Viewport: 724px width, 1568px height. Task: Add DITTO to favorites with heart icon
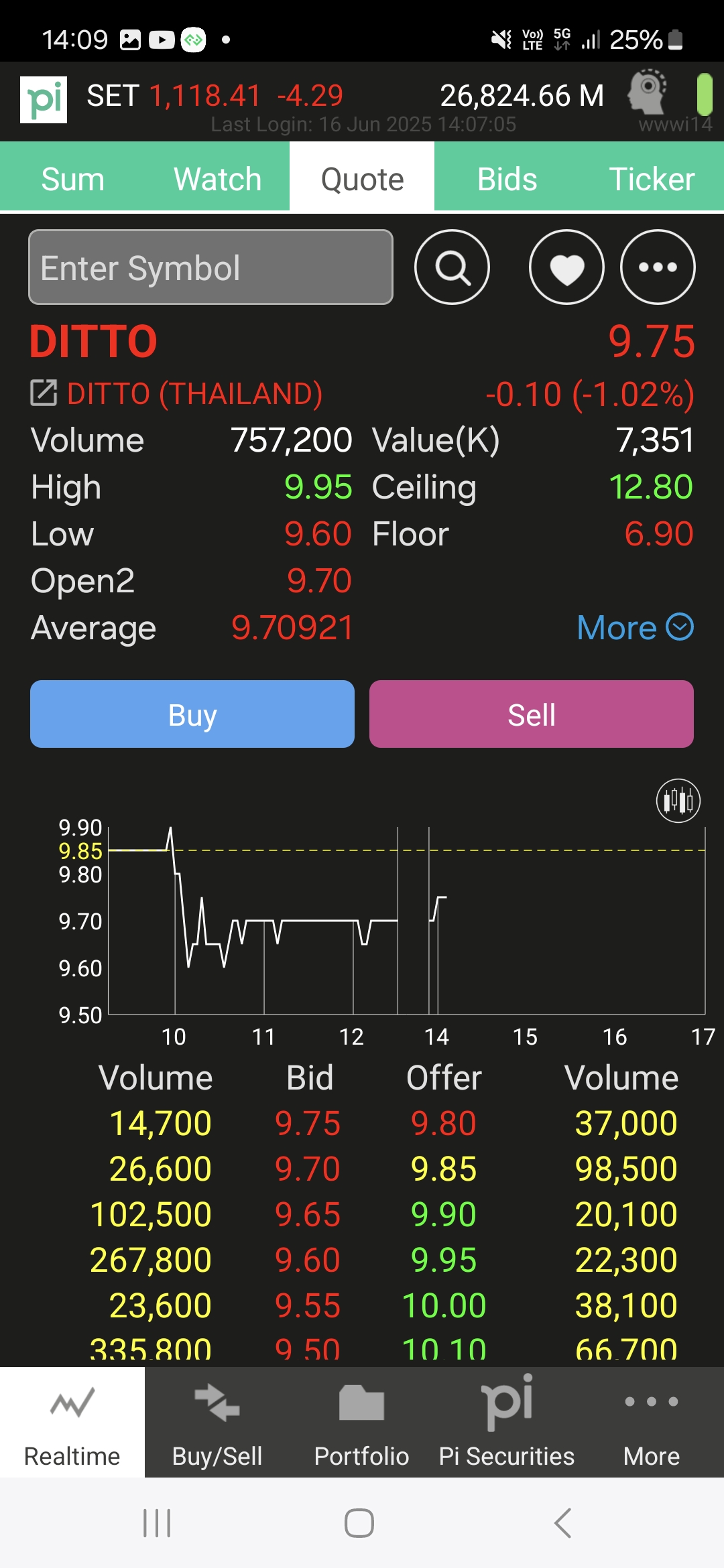(x=566, y=267)
